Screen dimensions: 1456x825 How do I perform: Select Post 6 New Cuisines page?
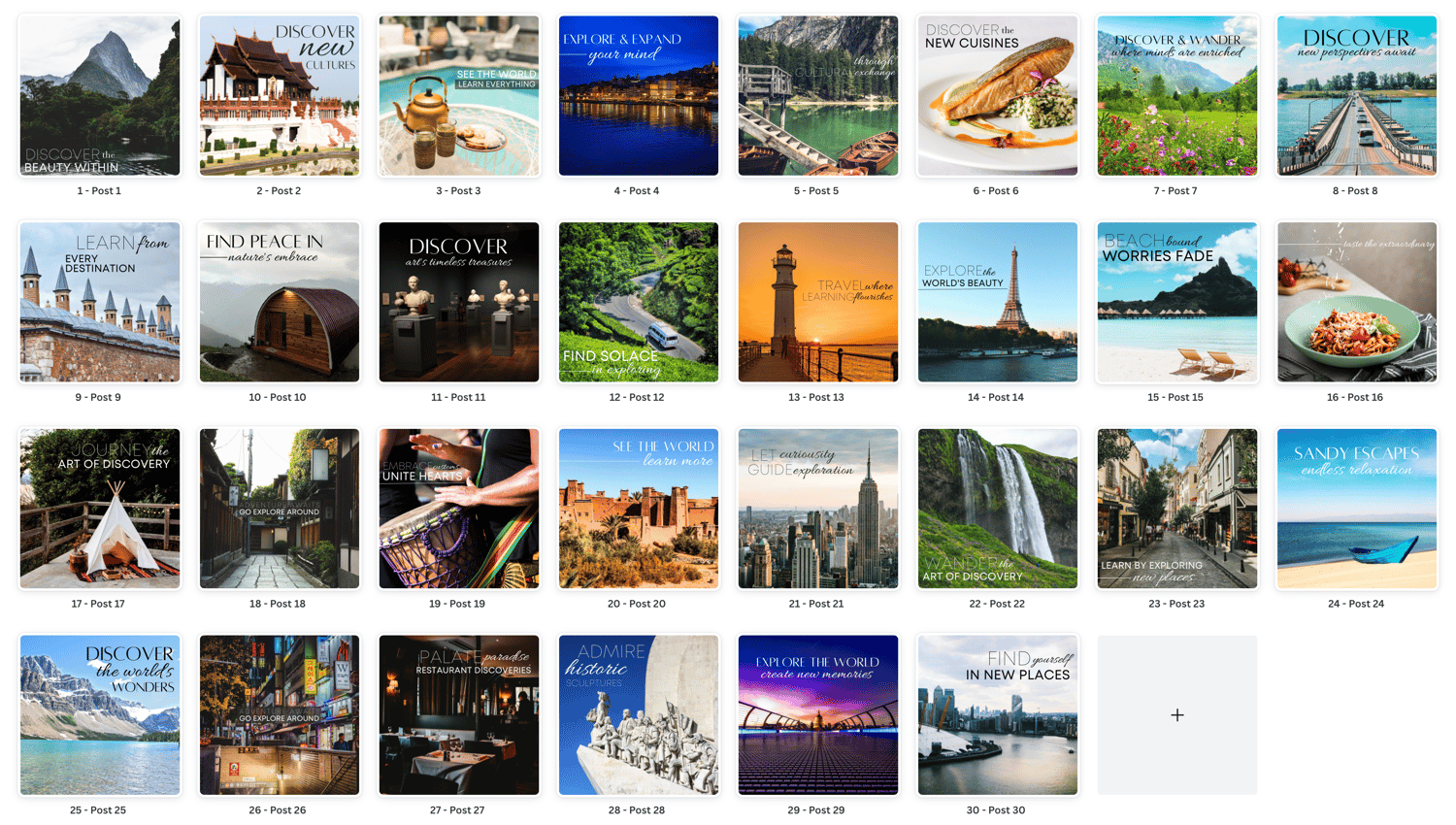click(998, 96)
